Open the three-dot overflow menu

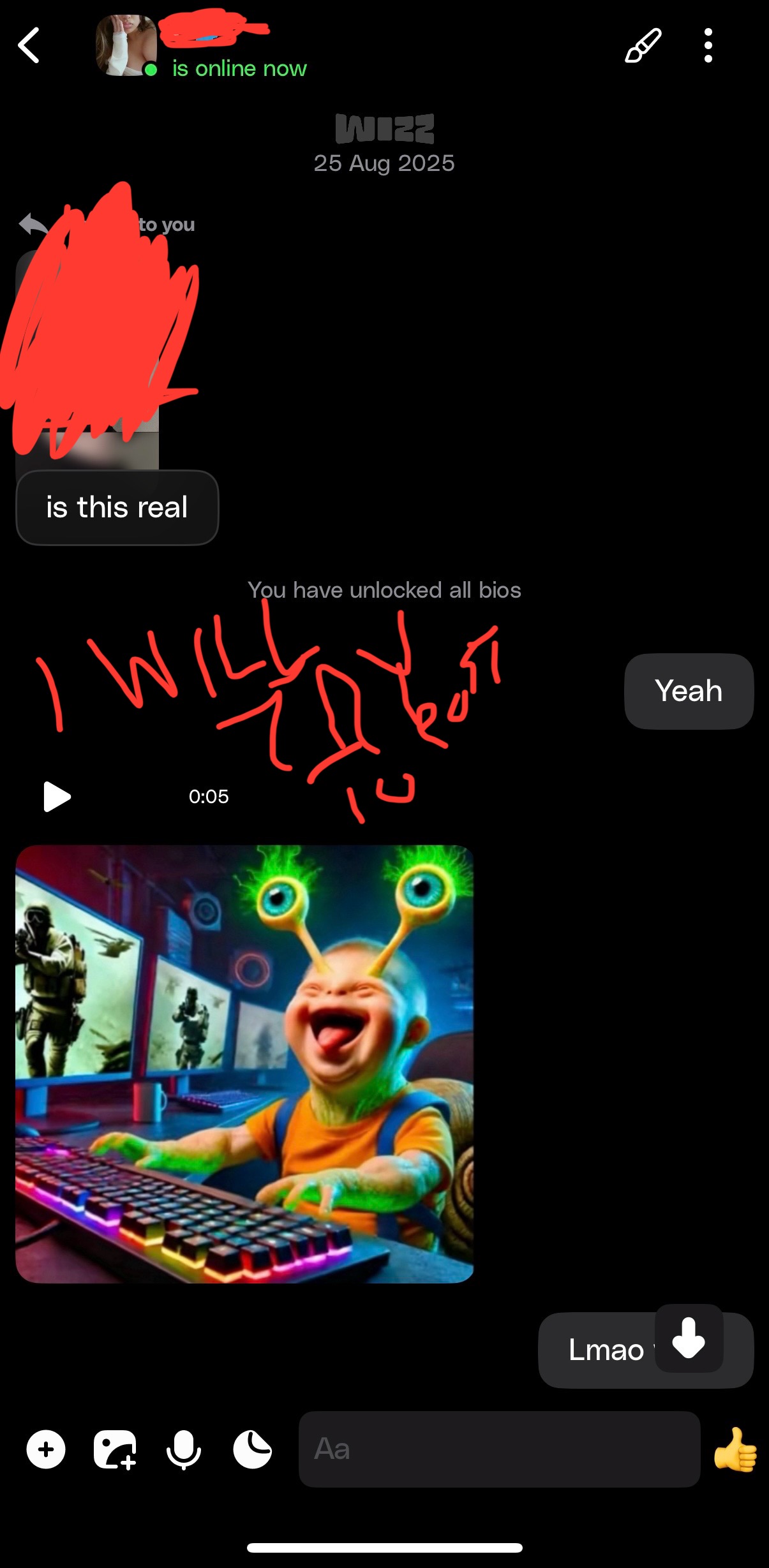point(708,45)
